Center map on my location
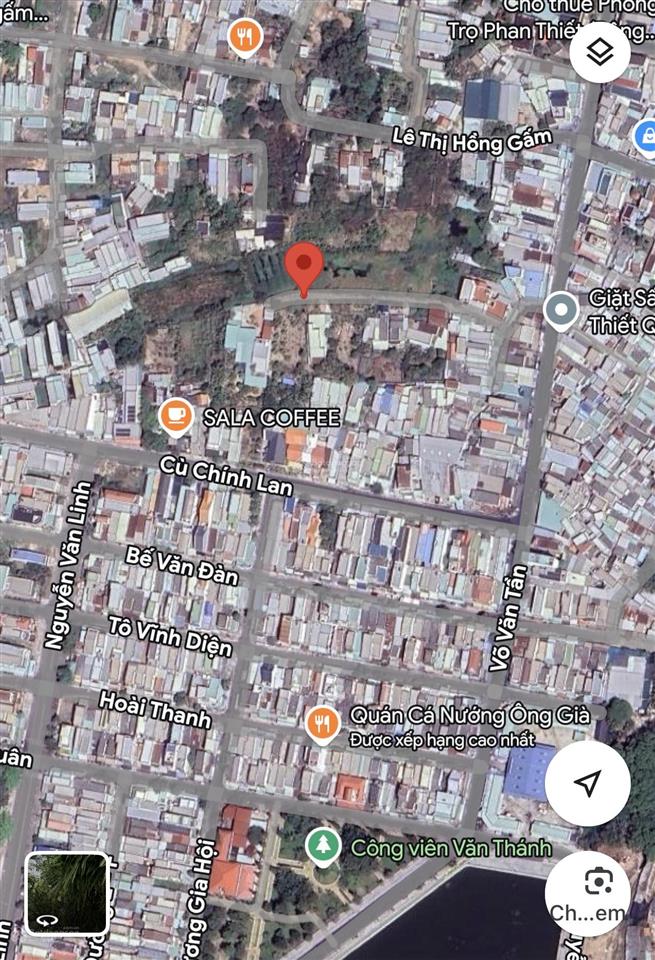 pos(588,783)
